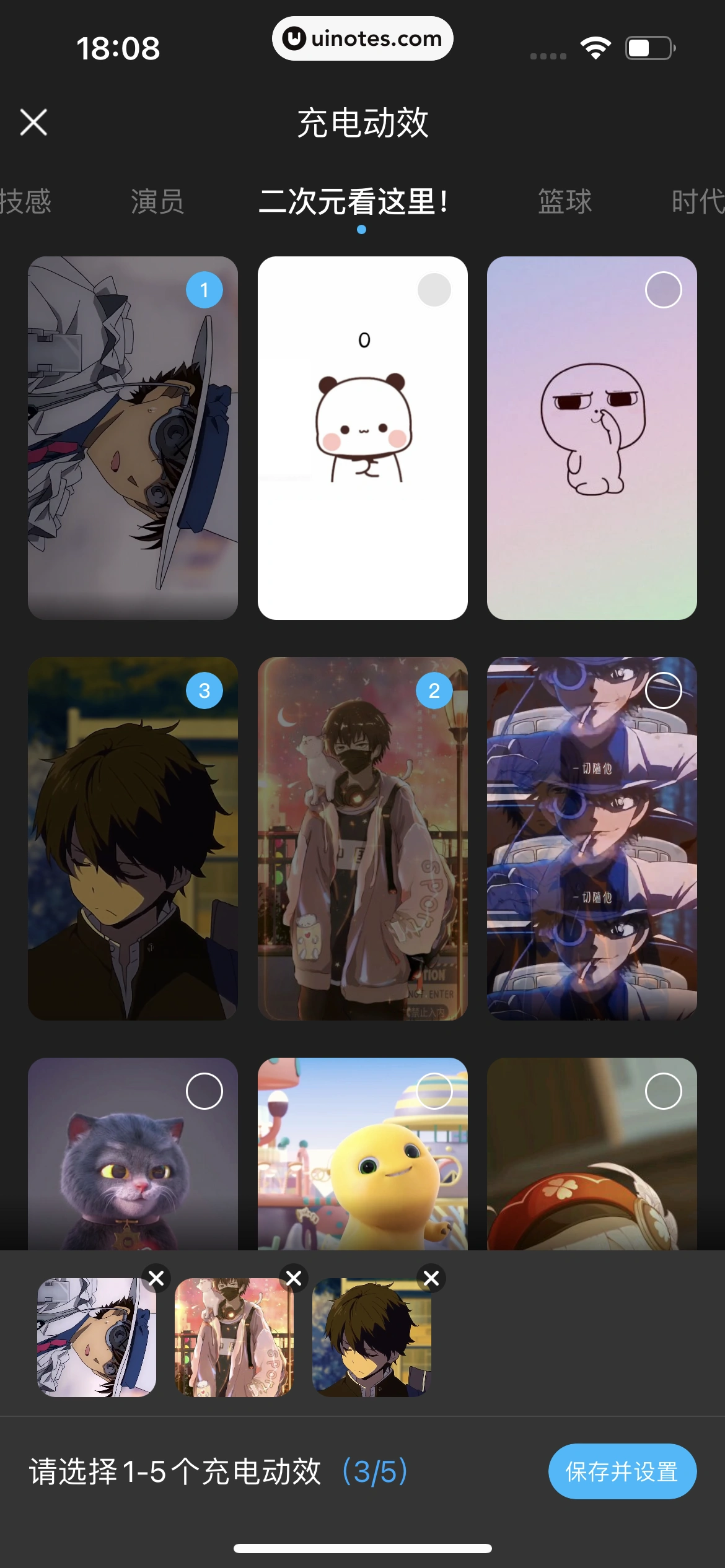This screenshot has width=725, height=1568.
Task: Select the 切随他 blue-hat character effect
Action: pyautogui.click(x=663, y=690)
